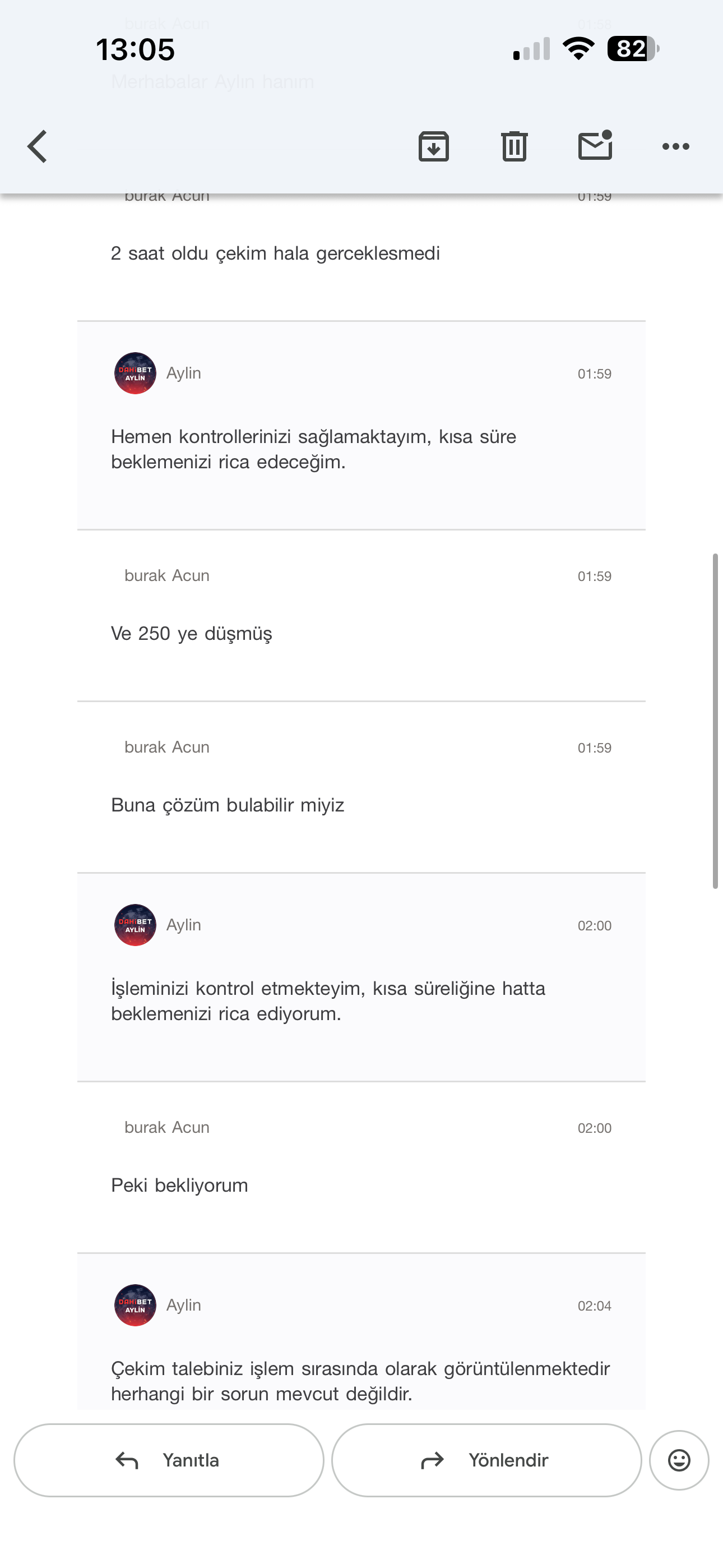The image size is (723, 1568).
Task: Add an emoji reaction
Action: 679,1460
